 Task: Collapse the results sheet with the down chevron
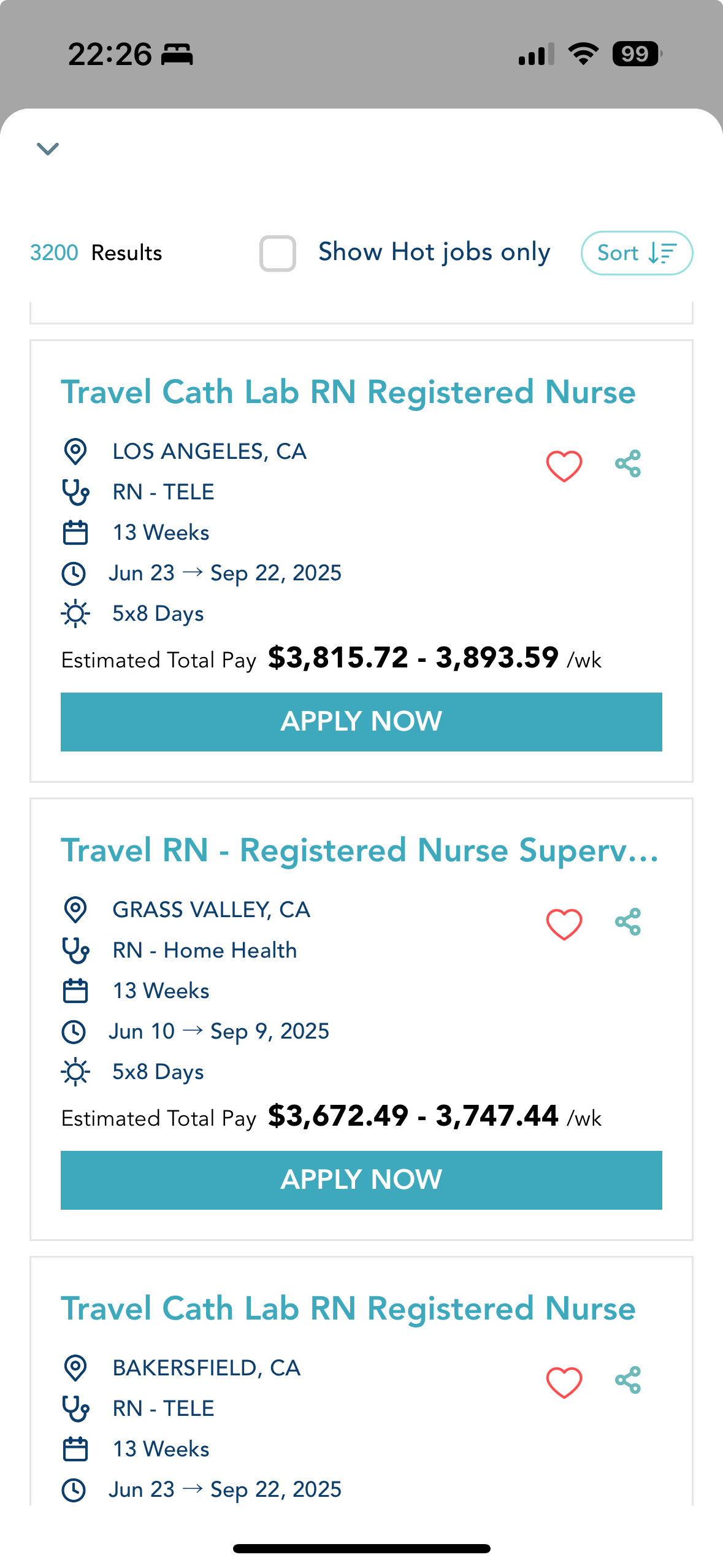[x=48, y=148]
